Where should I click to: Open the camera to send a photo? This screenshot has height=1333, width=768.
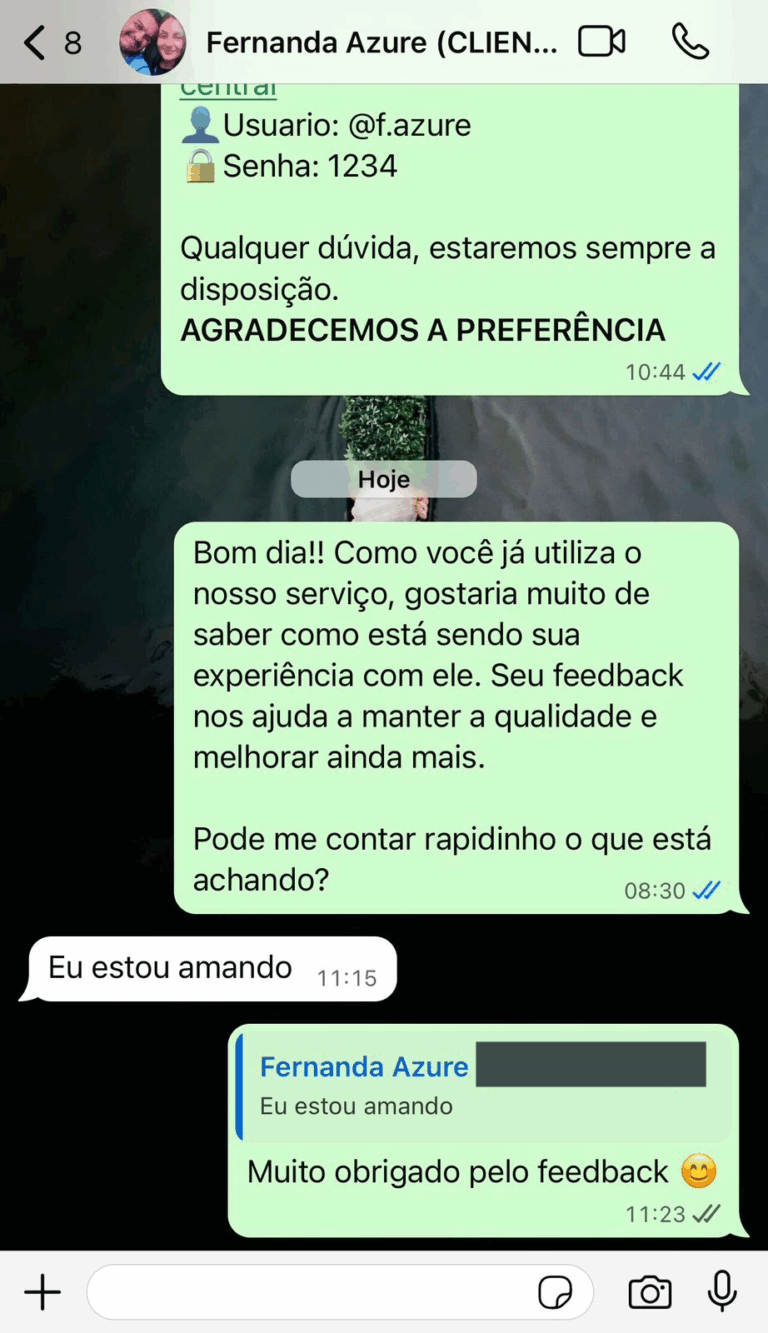650,1293
